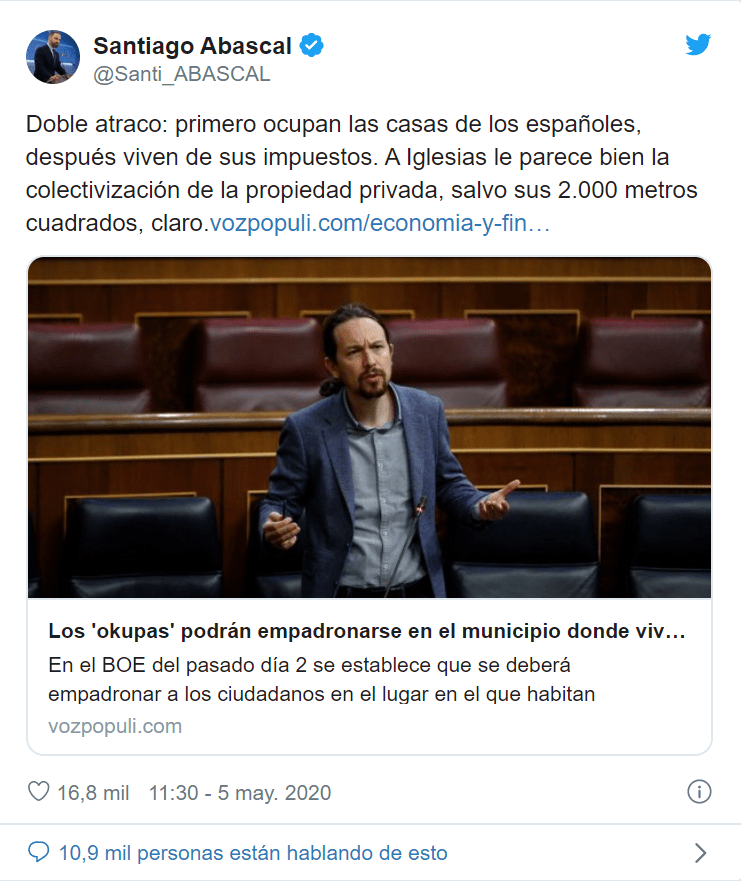Open the Twitter info icon
This screenshot has width=741, height=881.
coord(699,792)
